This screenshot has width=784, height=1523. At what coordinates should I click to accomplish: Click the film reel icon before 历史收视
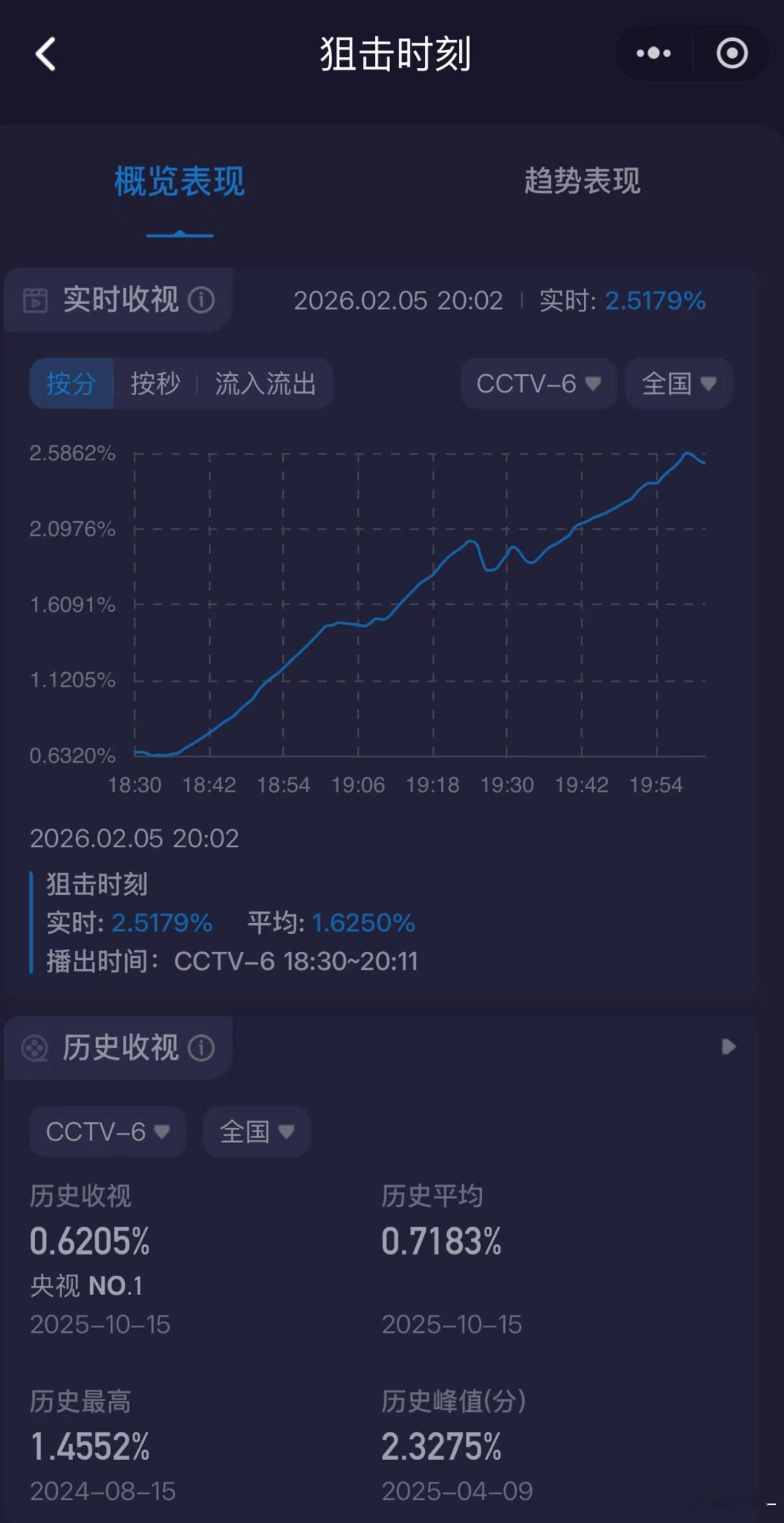[35, 1048]
